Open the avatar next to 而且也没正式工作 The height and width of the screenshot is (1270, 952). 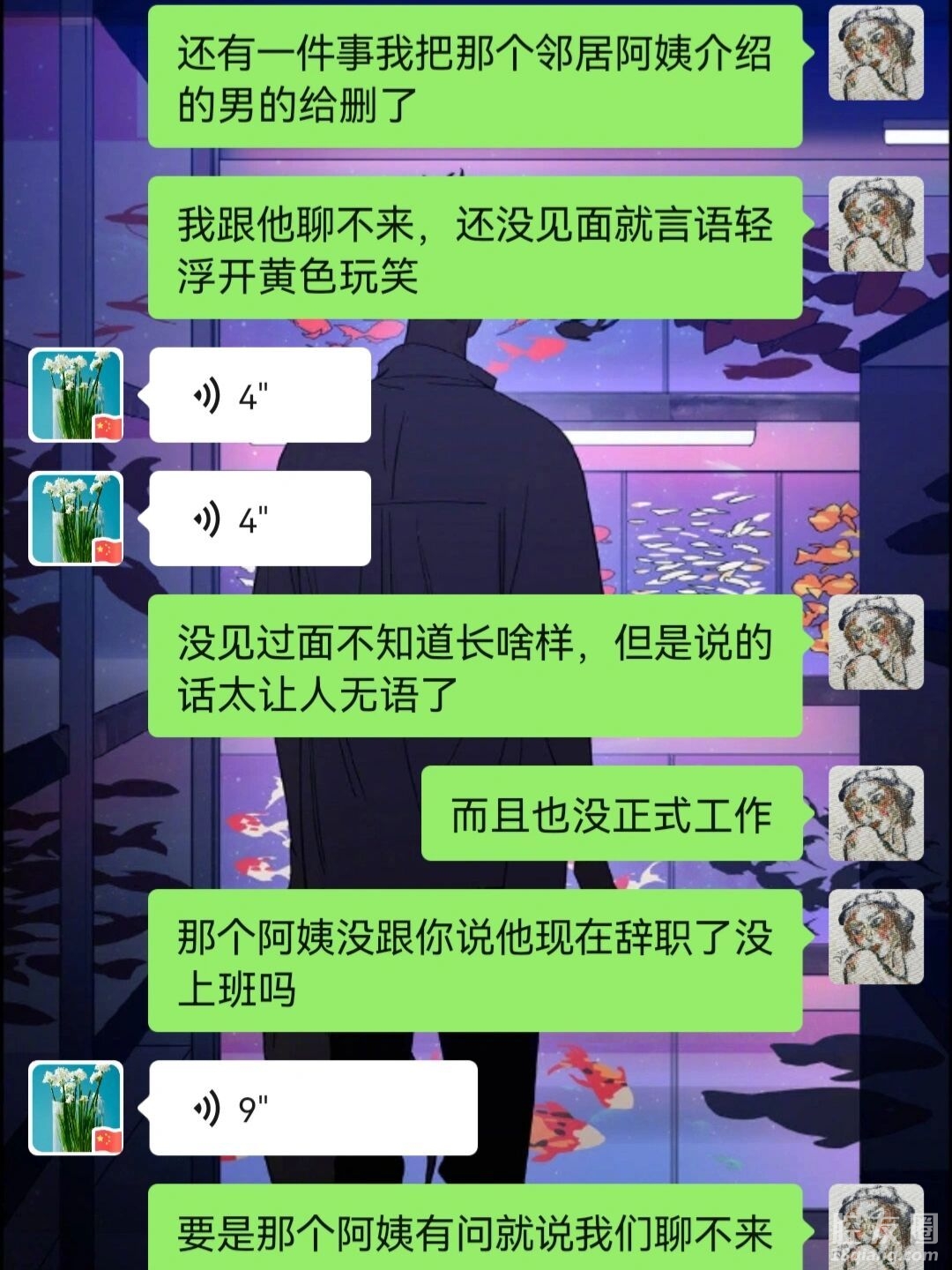point(876,813)
